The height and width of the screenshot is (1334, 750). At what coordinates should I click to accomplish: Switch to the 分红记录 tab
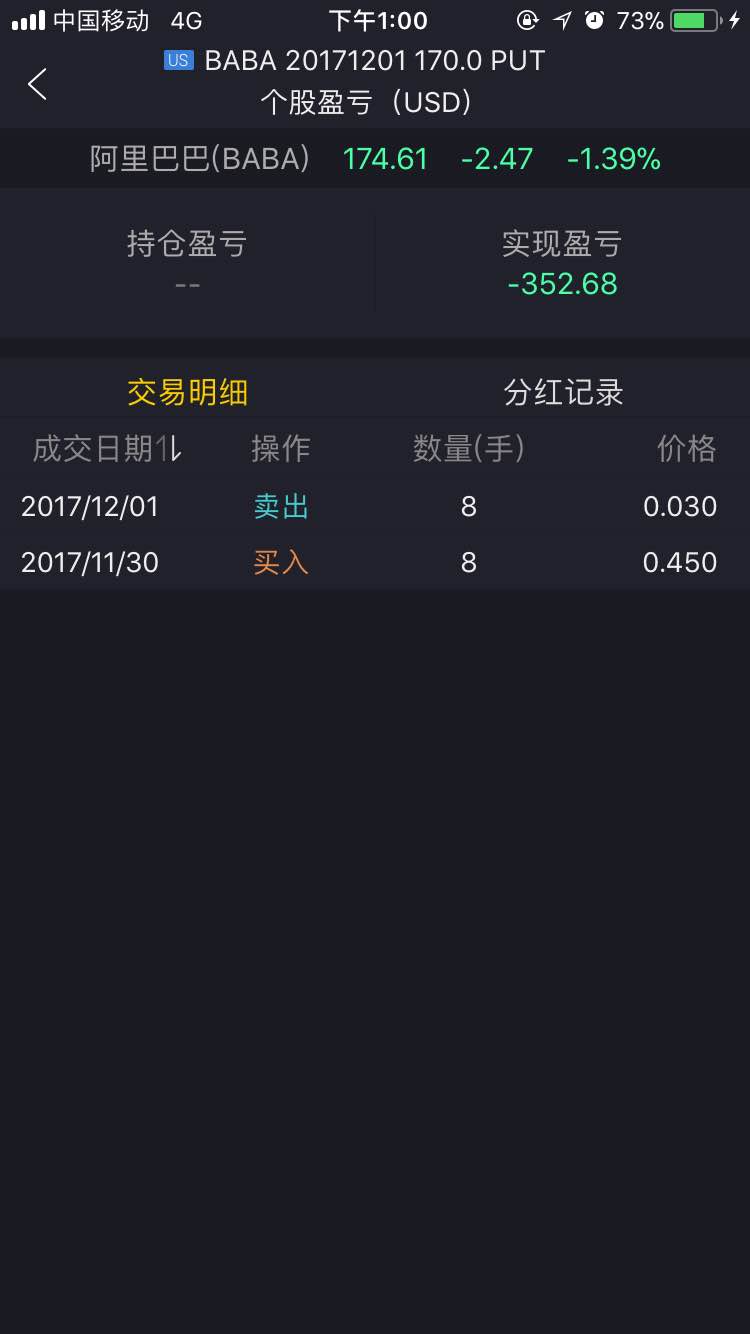563,392
